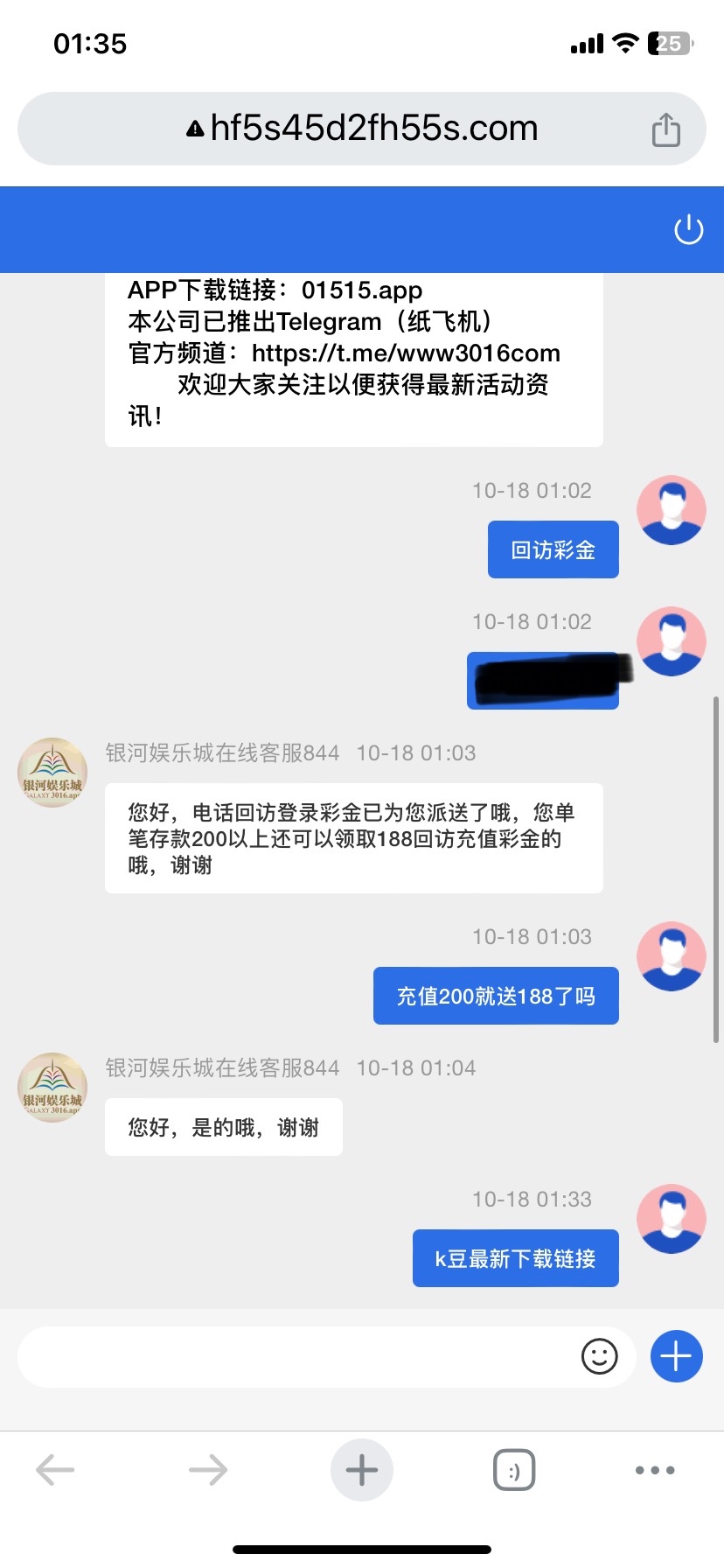This screenshot has width=724, height=1568.
Task: Open the blue plus attachment button
Action: click(x=676, y=1356)
